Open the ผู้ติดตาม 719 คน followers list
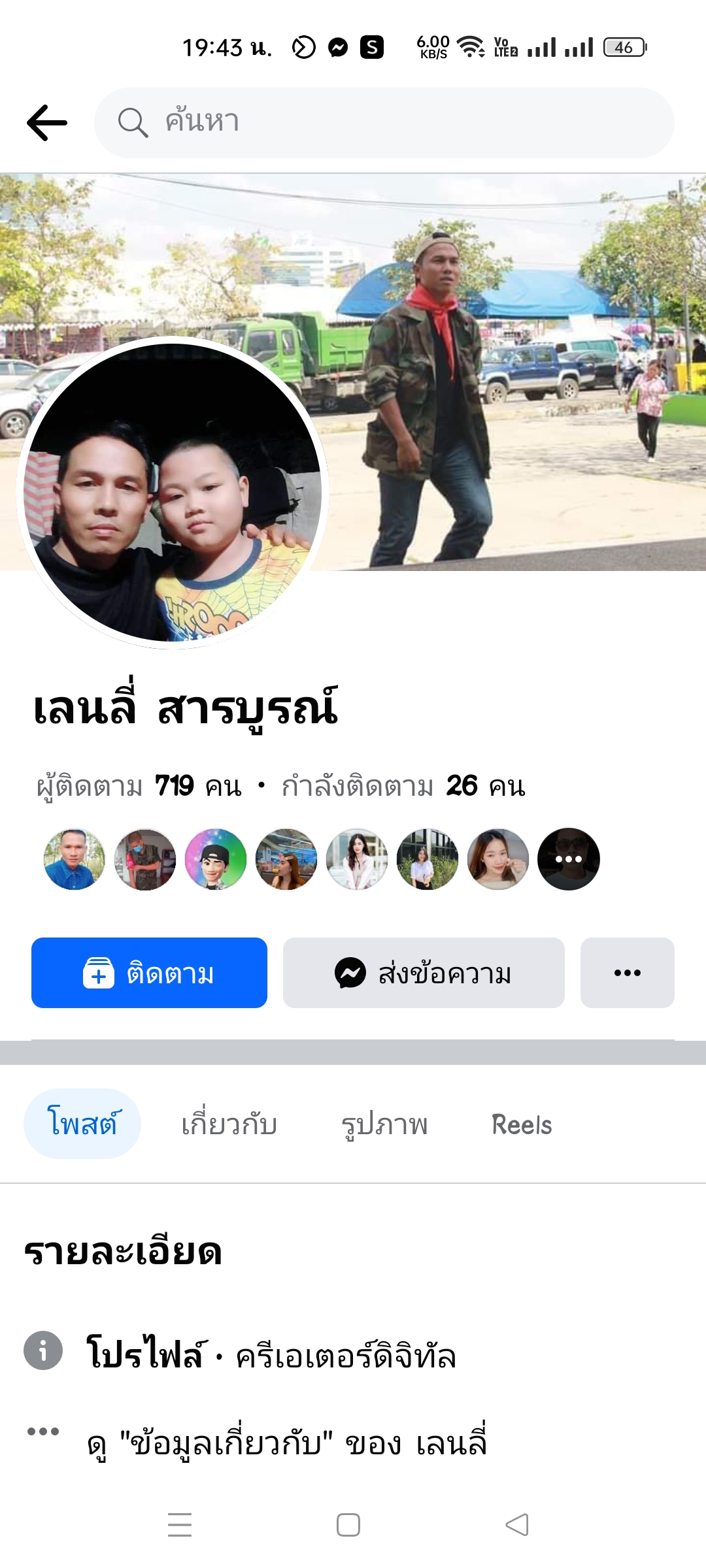The width and height of the screenshot is (706, 1568). pyautogui.click(x=139, y=786)
